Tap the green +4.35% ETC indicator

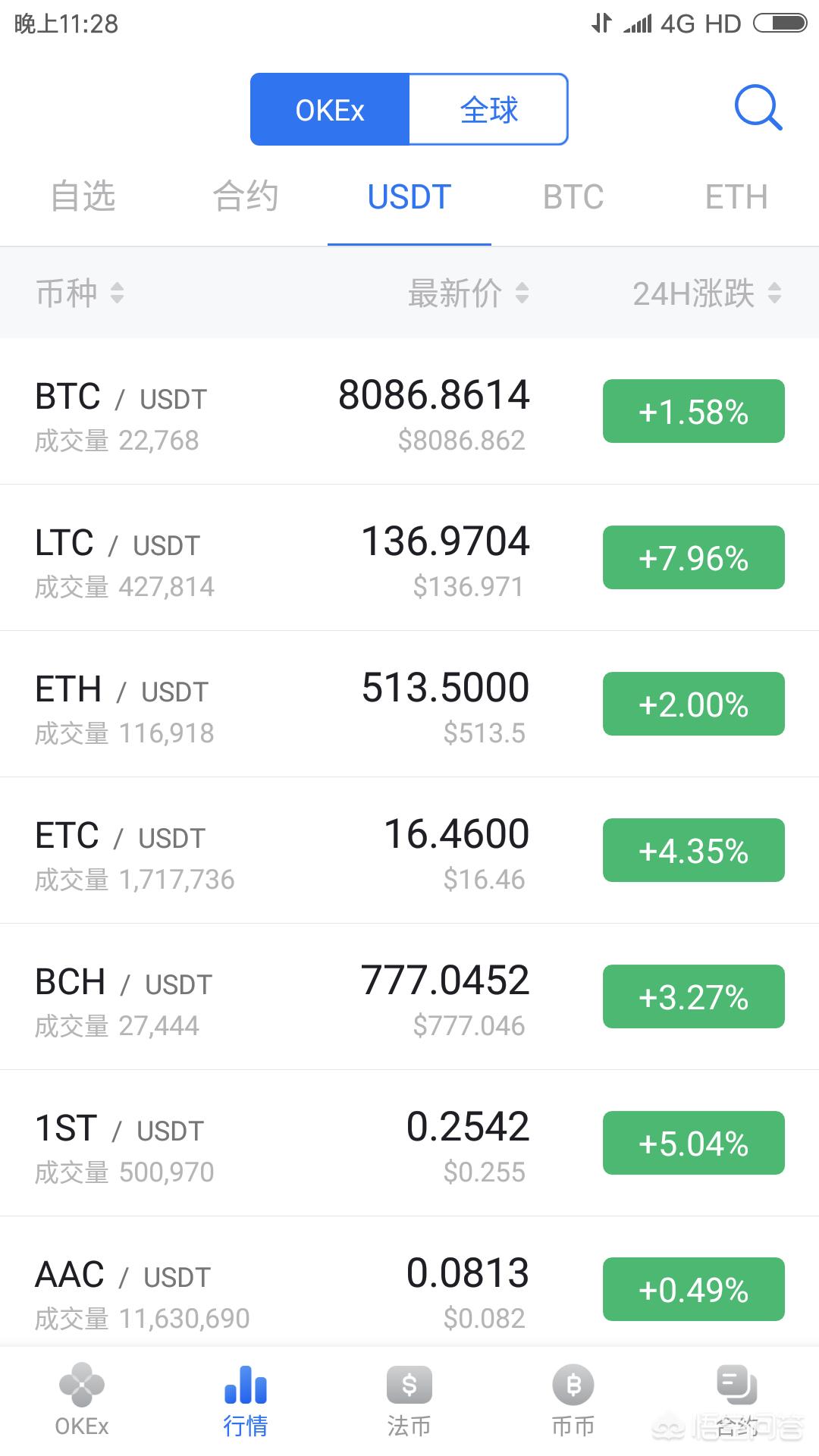[x=692, y=849]
